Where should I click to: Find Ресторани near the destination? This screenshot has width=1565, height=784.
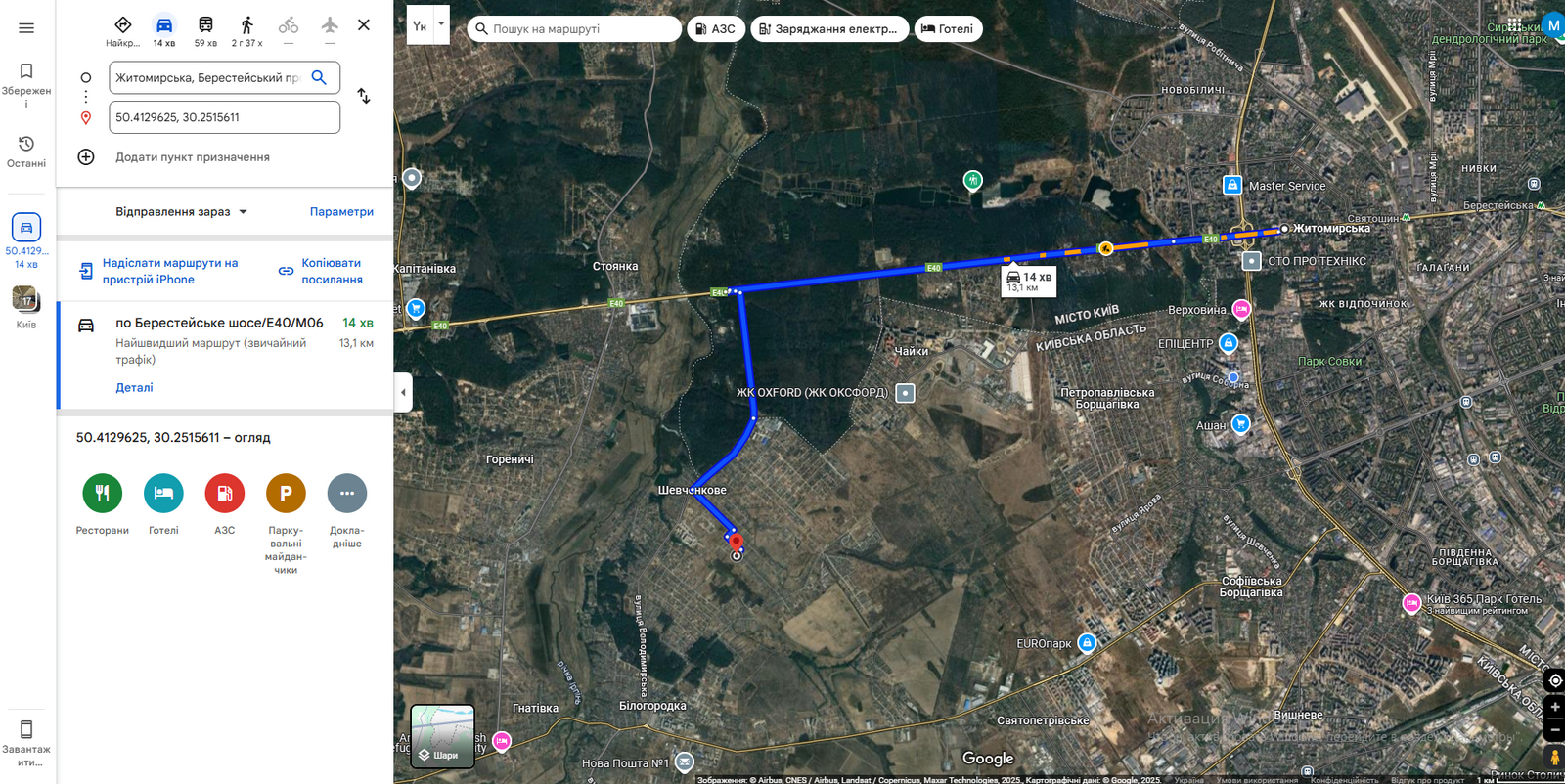tap(103, 494)
